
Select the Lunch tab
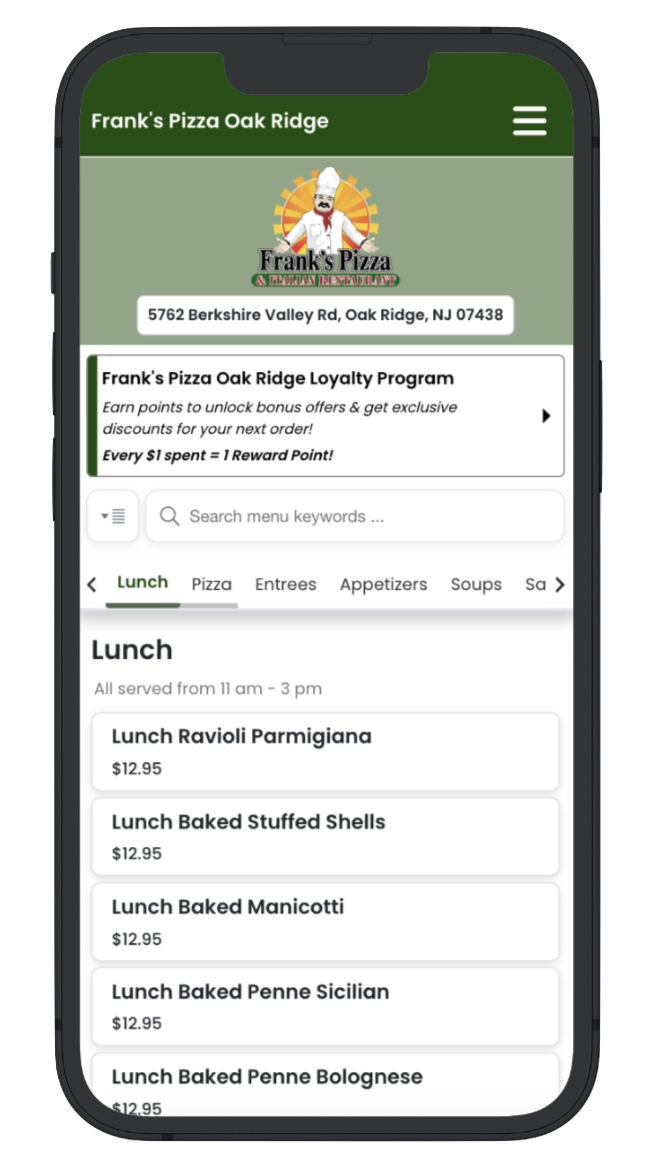[142, 583]
